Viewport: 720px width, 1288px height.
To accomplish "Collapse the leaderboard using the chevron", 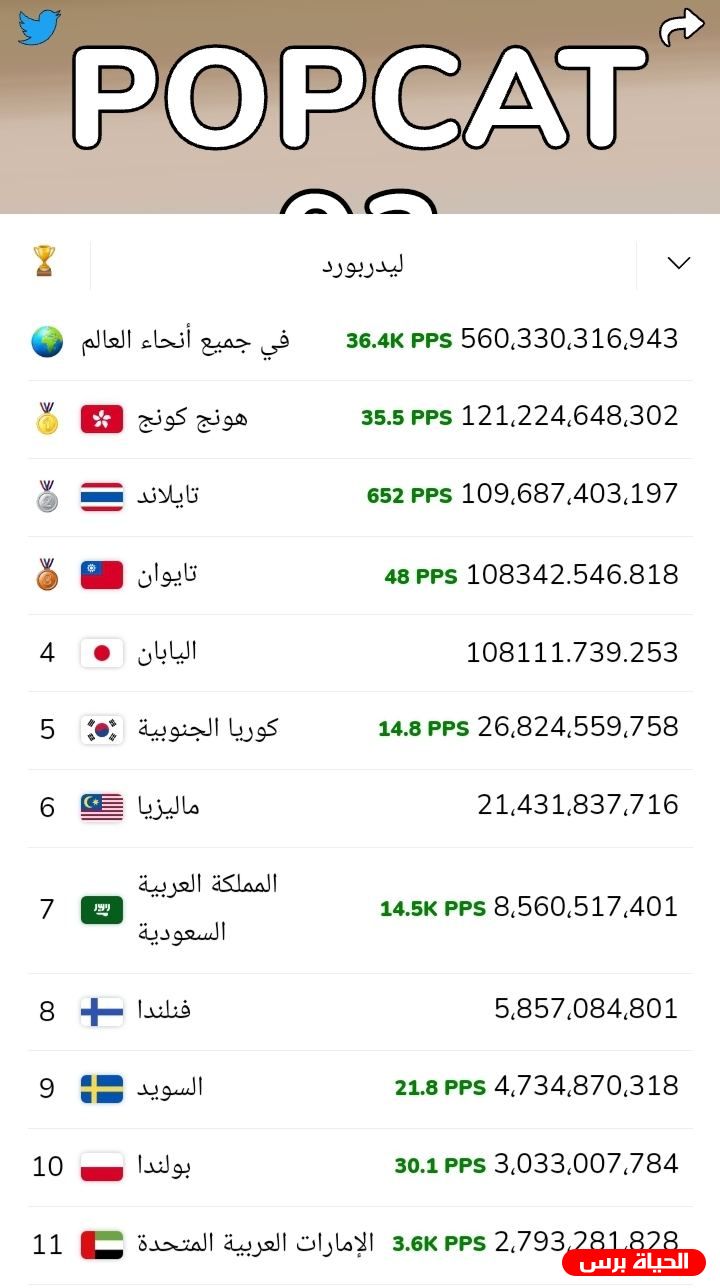I will coord(679,263).
